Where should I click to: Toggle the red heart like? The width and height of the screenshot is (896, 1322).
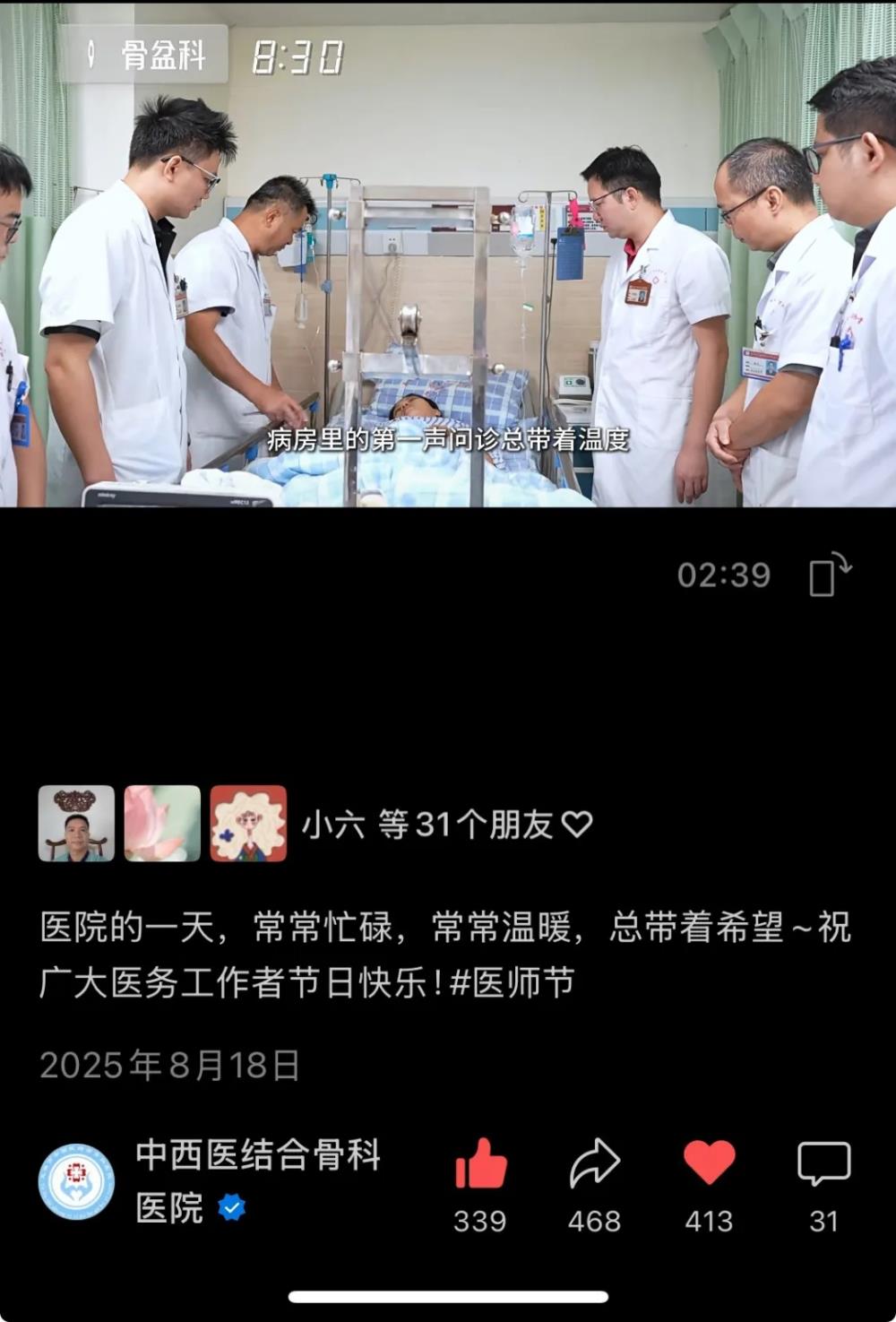(x=709, y=1164)
